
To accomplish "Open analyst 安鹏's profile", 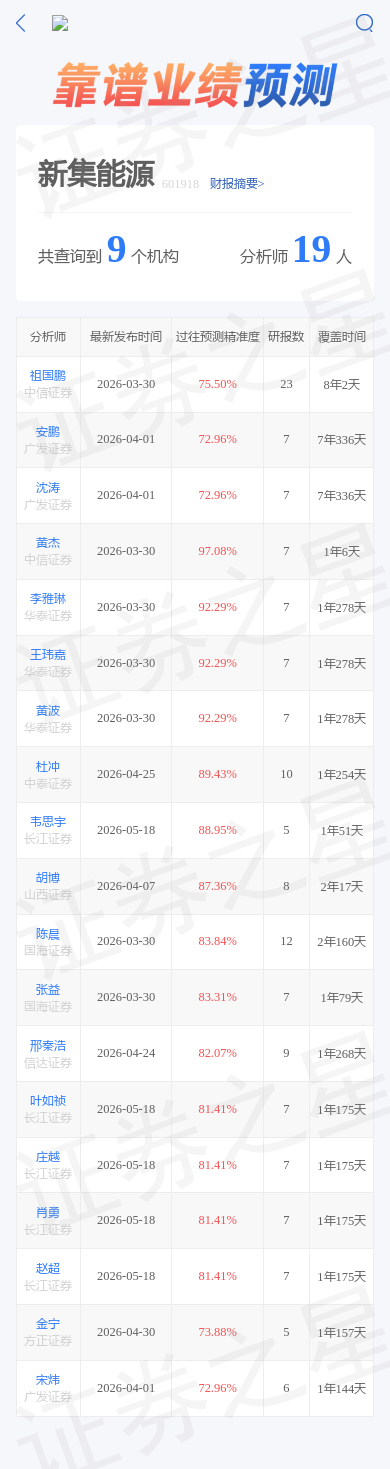I will click(48, 432).
